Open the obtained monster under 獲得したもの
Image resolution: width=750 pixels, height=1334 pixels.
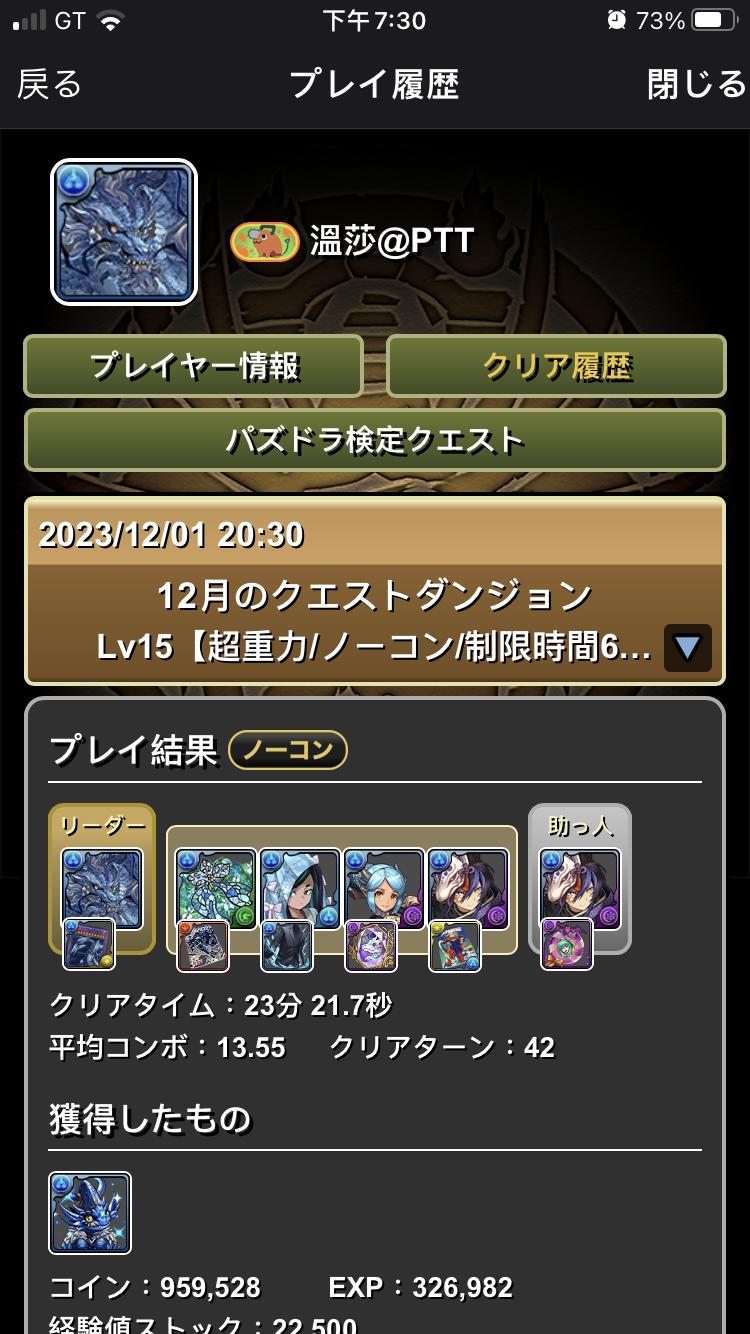point(90,1213)
